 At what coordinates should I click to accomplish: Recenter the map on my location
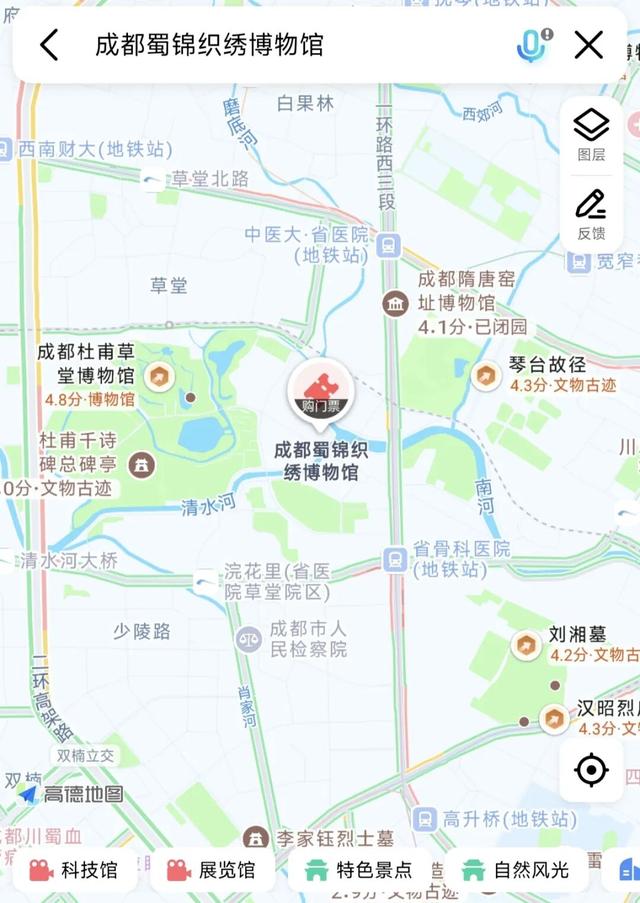click(591, 770)
